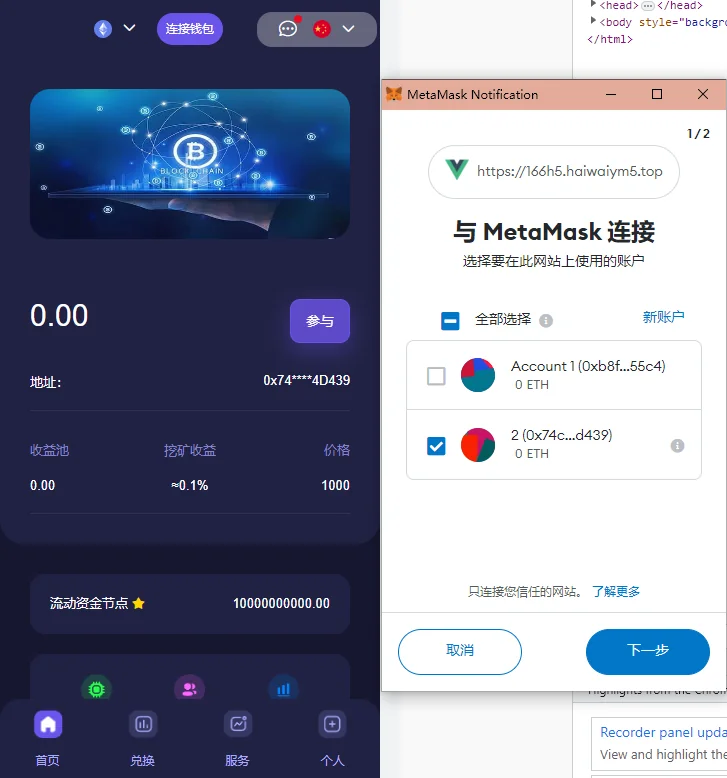Tap 下一步 to continue
The height and width of the screenshot is (778, 727).
click(x=648, y=651)
